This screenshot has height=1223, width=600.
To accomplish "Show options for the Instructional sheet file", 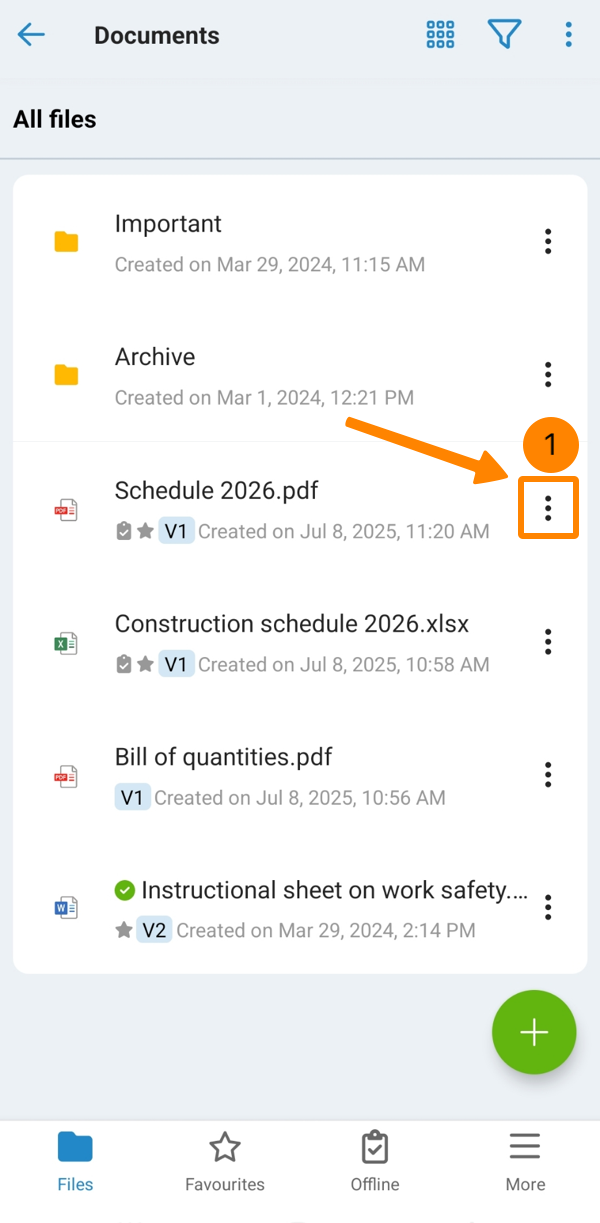I will (548, 908).
